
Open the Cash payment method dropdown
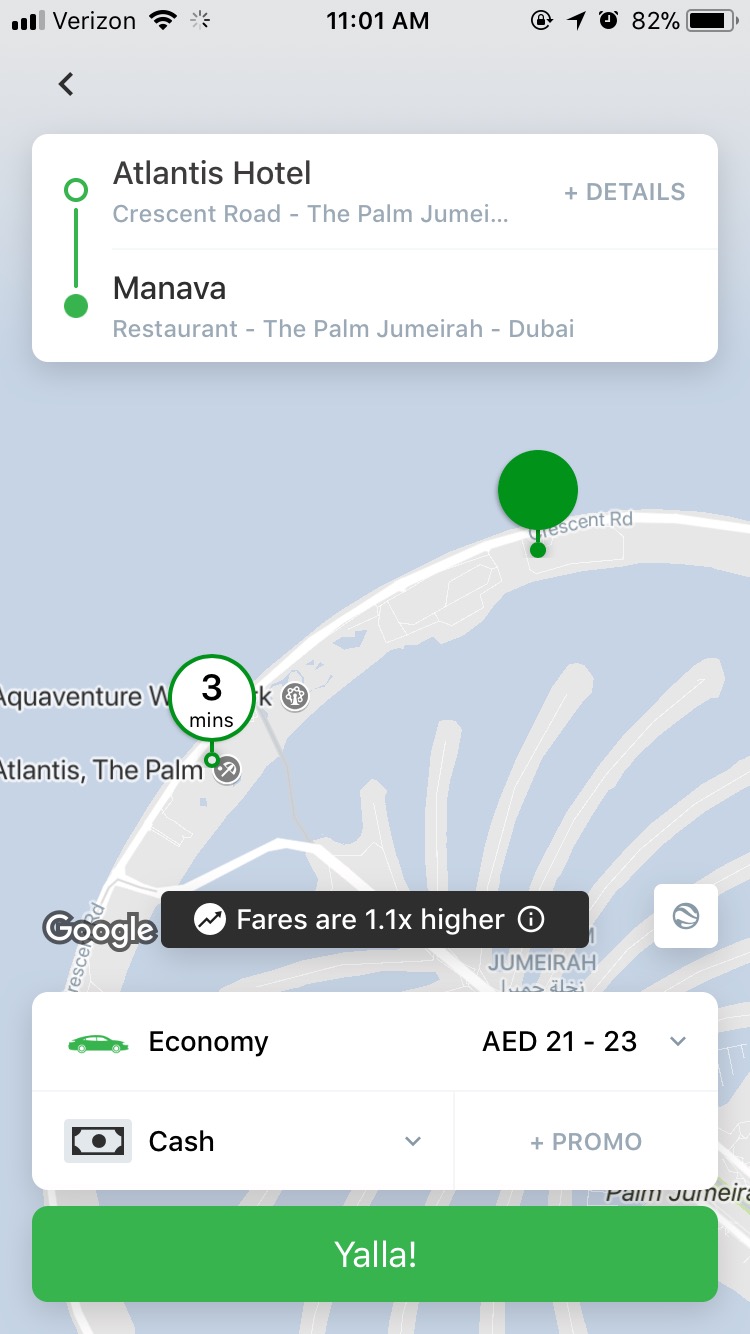[412, 1141]
